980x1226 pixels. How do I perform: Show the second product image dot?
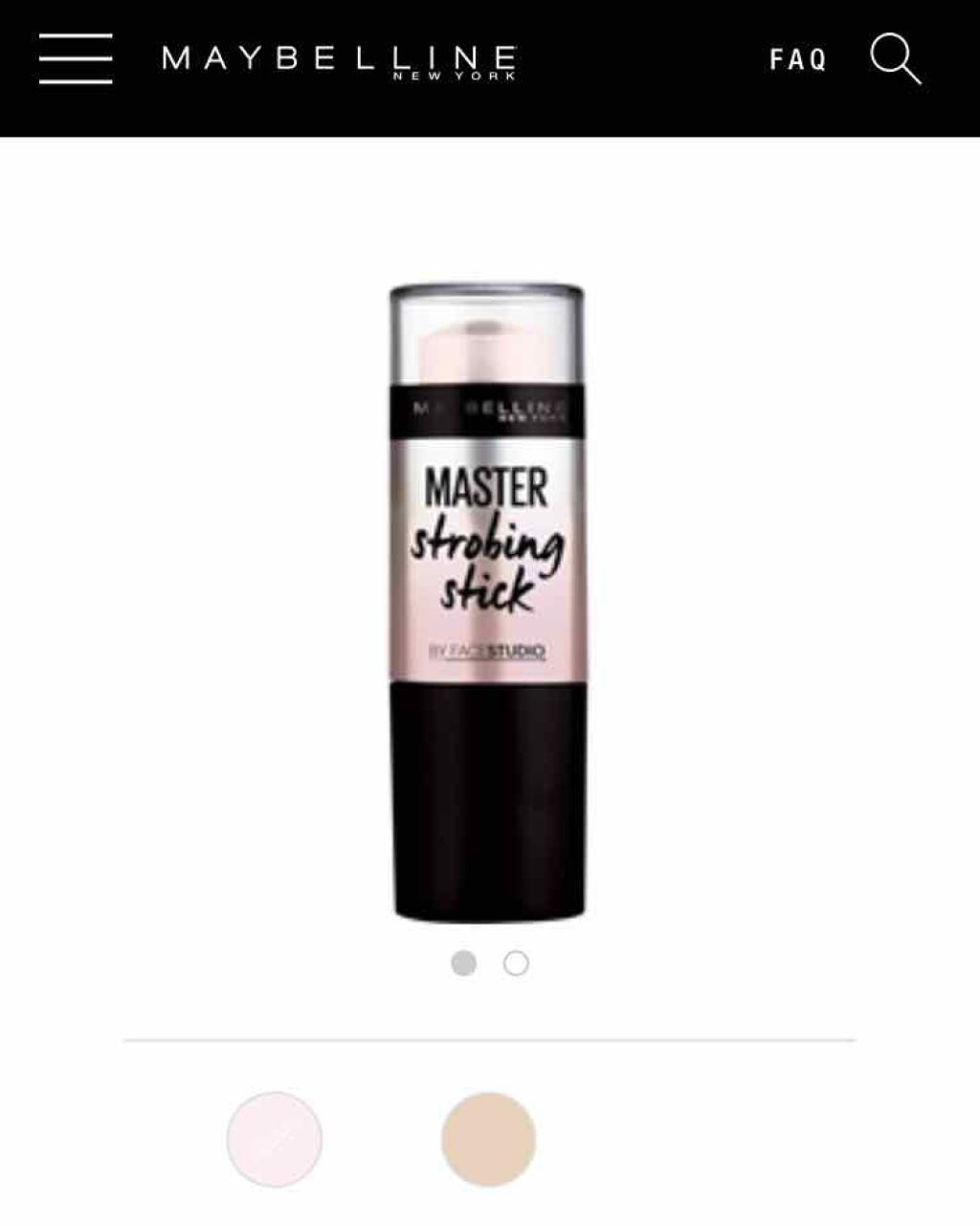(x=516, y=963)
